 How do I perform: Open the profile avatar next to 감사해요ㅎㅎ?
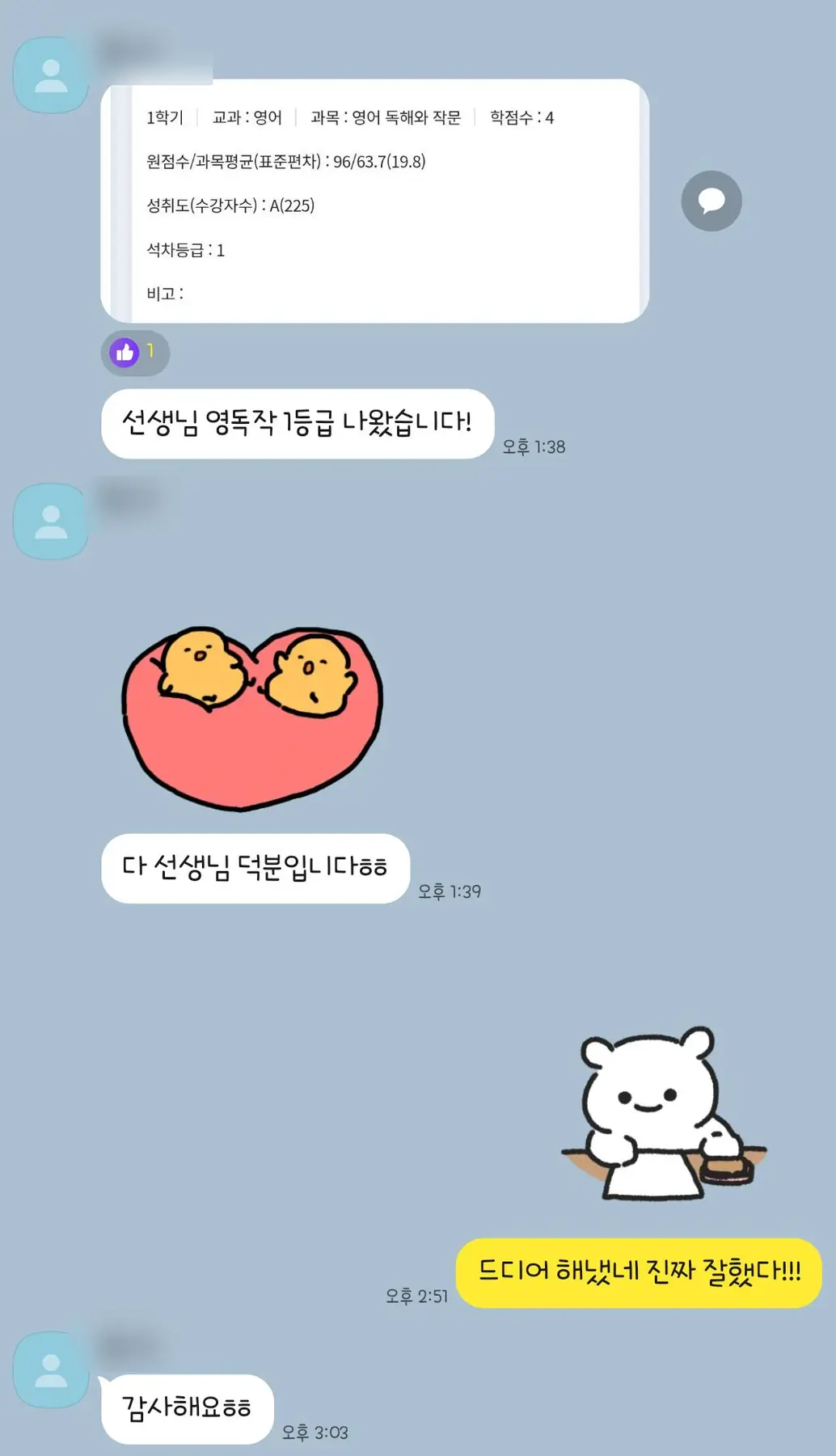click(x=51, y=1370)
